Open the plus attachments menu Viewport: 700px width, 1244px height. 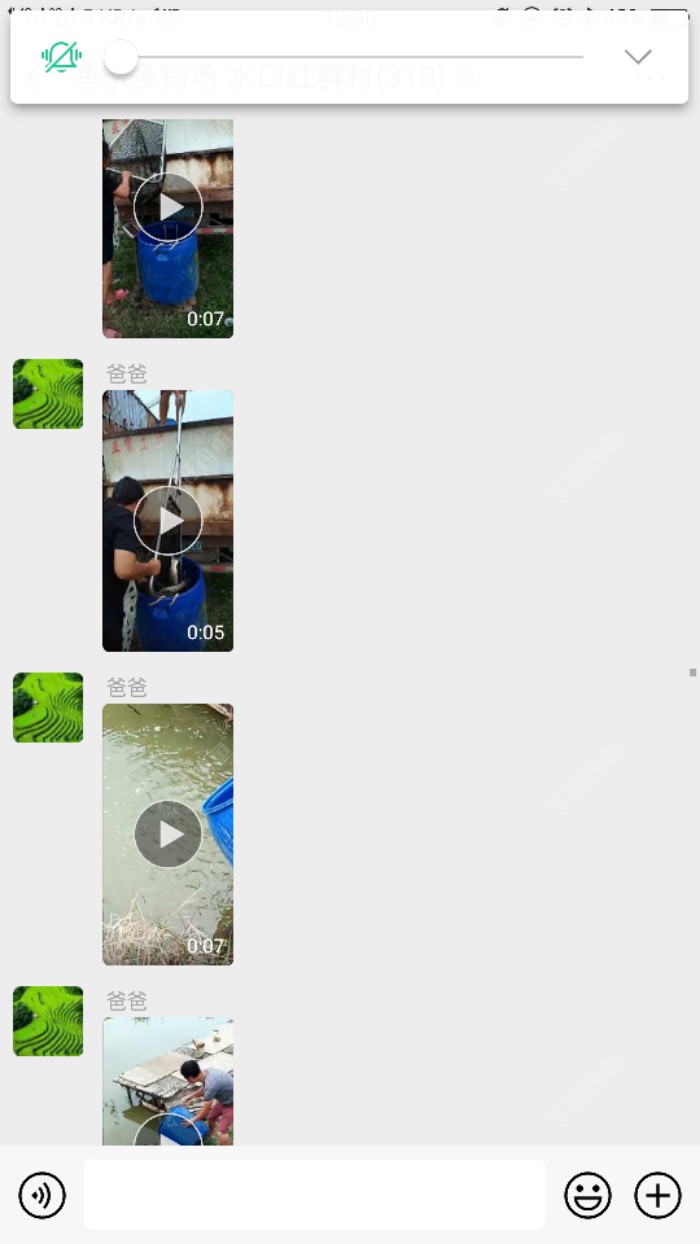click(658, 1195)
